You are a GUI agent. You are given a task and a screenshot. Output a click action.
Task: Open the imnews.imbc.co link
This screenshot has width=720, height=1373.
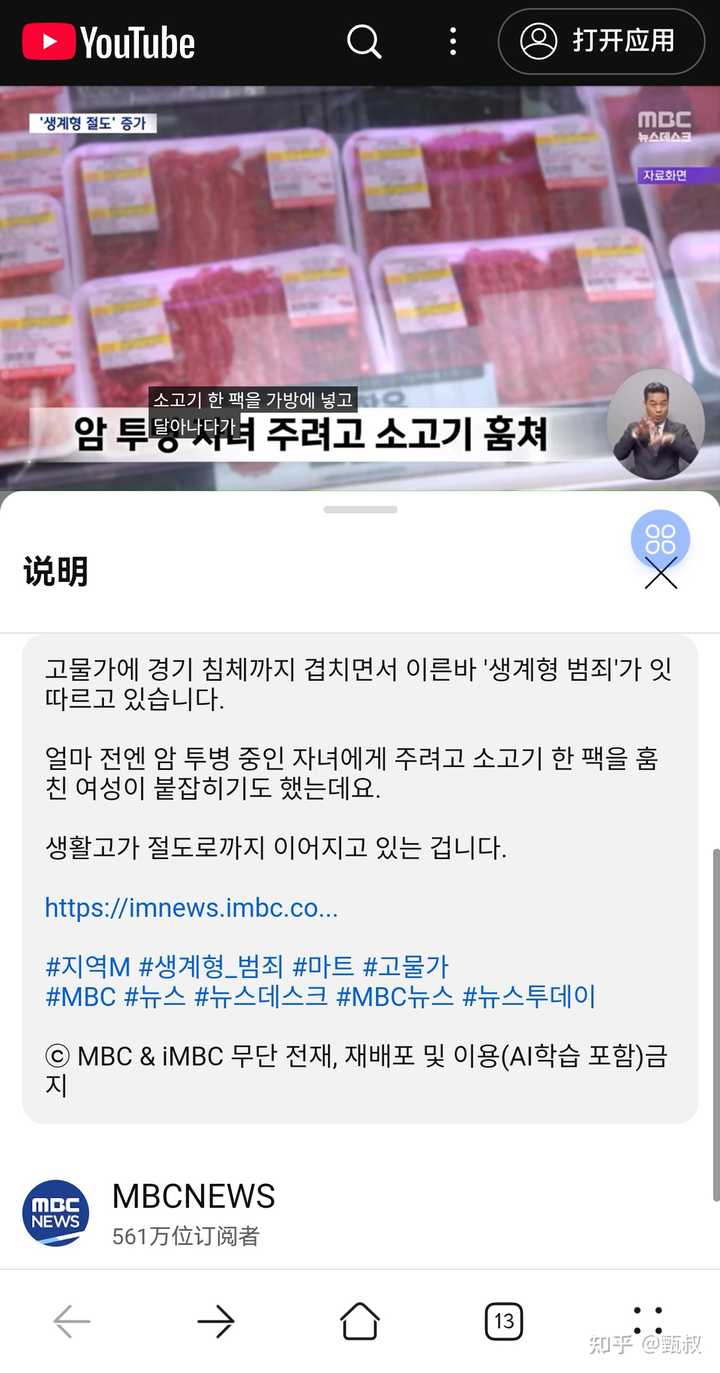click(191, 908)
